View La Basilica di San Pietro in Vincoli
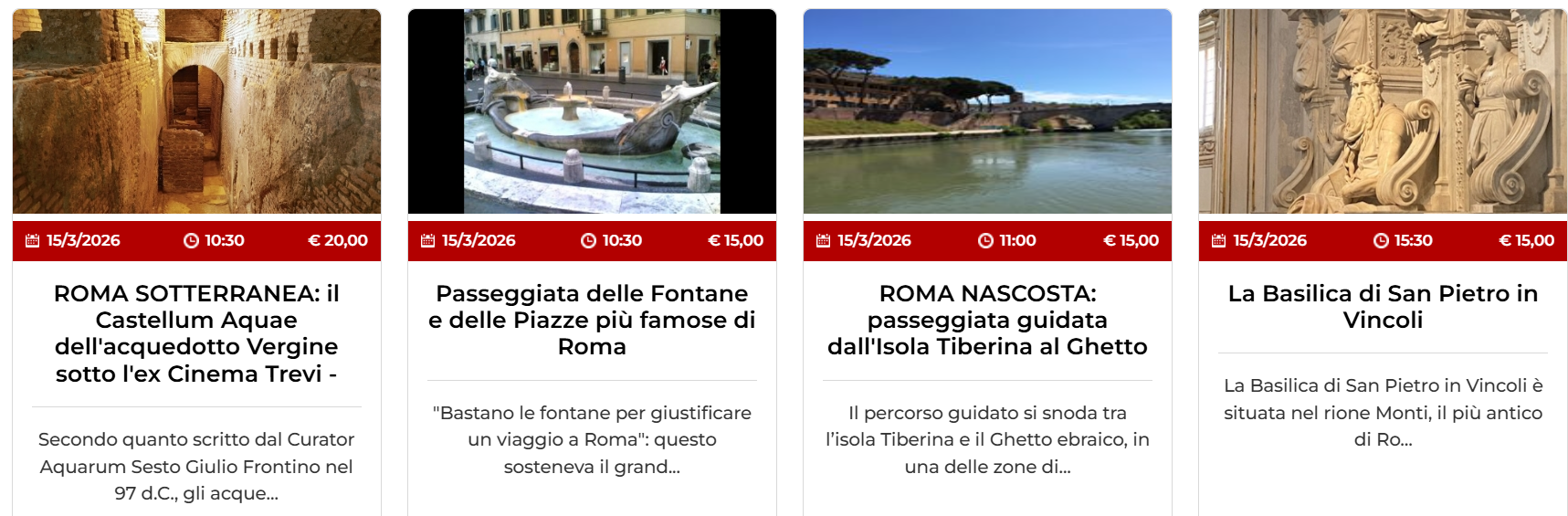1568x516 pixels. [x=1383, y=307]
